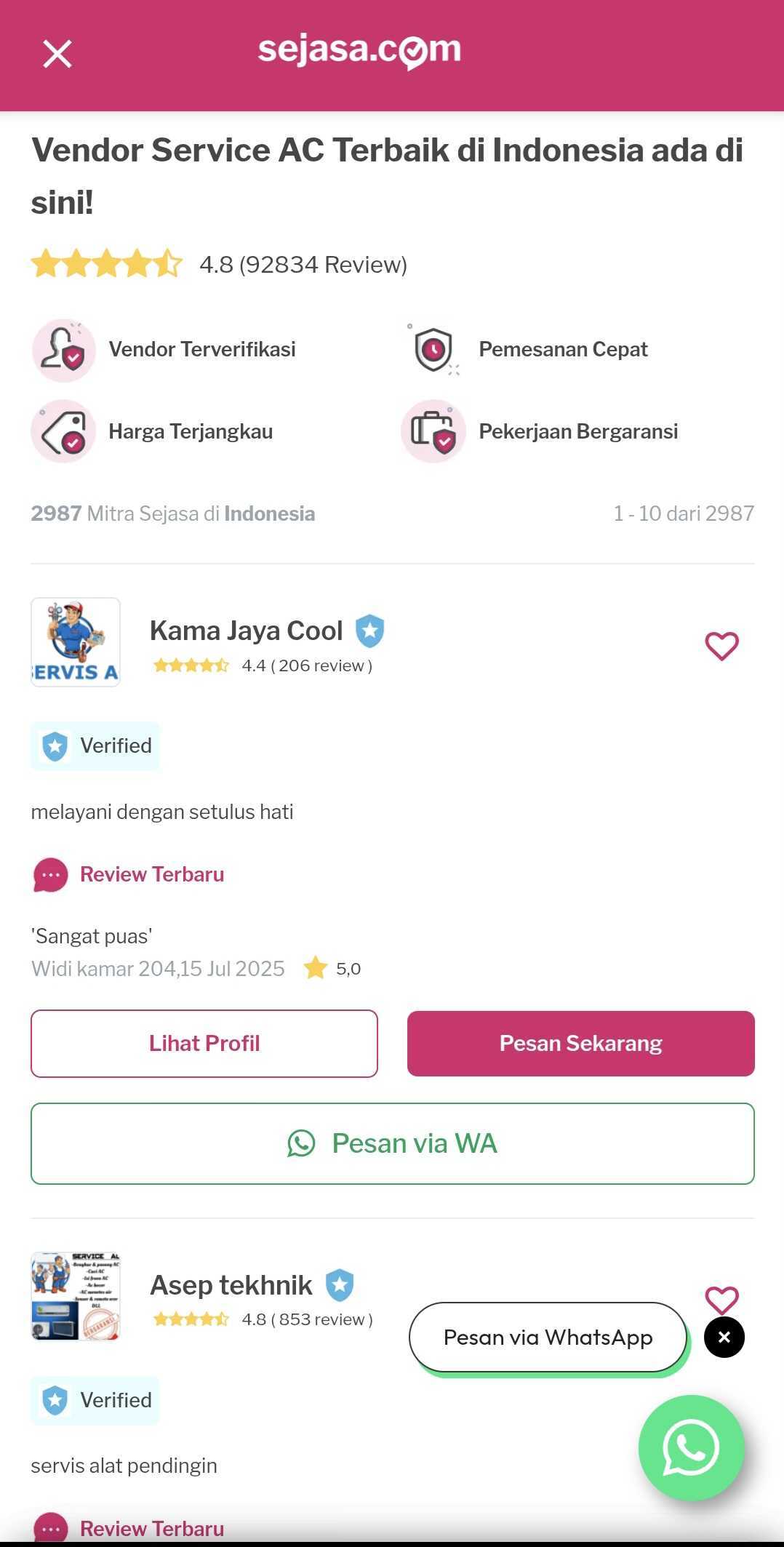Toggle the Verified filter badge for Kama Jaya Cool
The image size is (784, 1547).
point(95,745)
